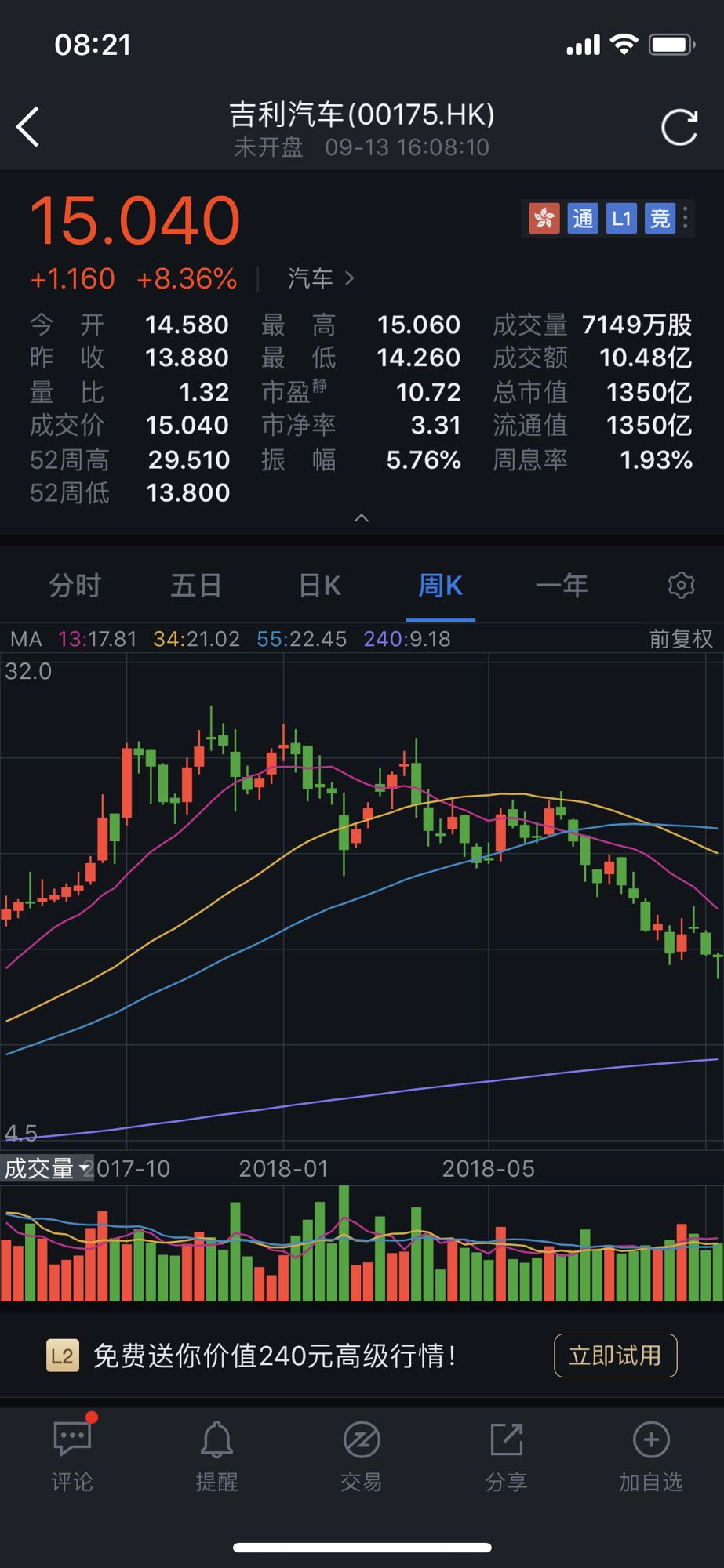Viewport: 724px width, 1568px height.
Task: Go back using the top-left arrow
Action: click(x=28, y=127)
